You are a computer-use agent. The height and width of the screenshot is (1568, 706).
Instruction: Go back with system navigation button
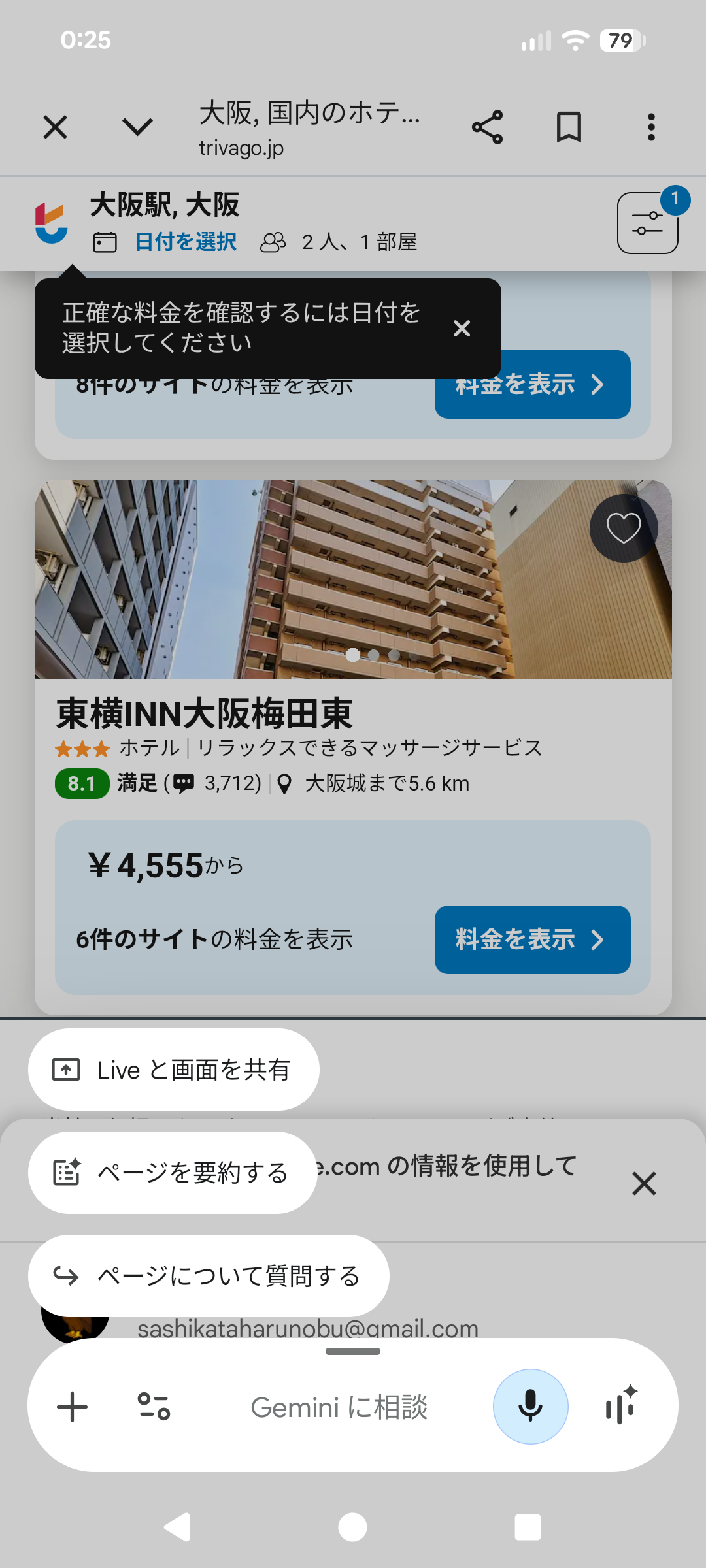coord(177,1527)
